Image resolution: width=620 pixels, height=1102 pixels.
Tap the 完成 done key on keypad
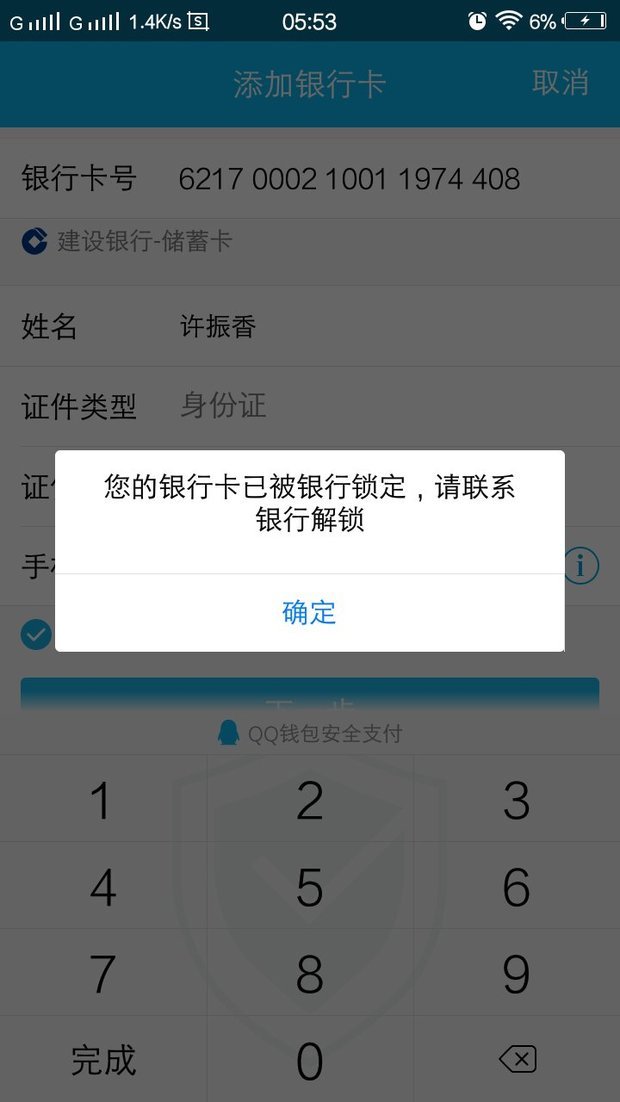[x=103, y=1060]
